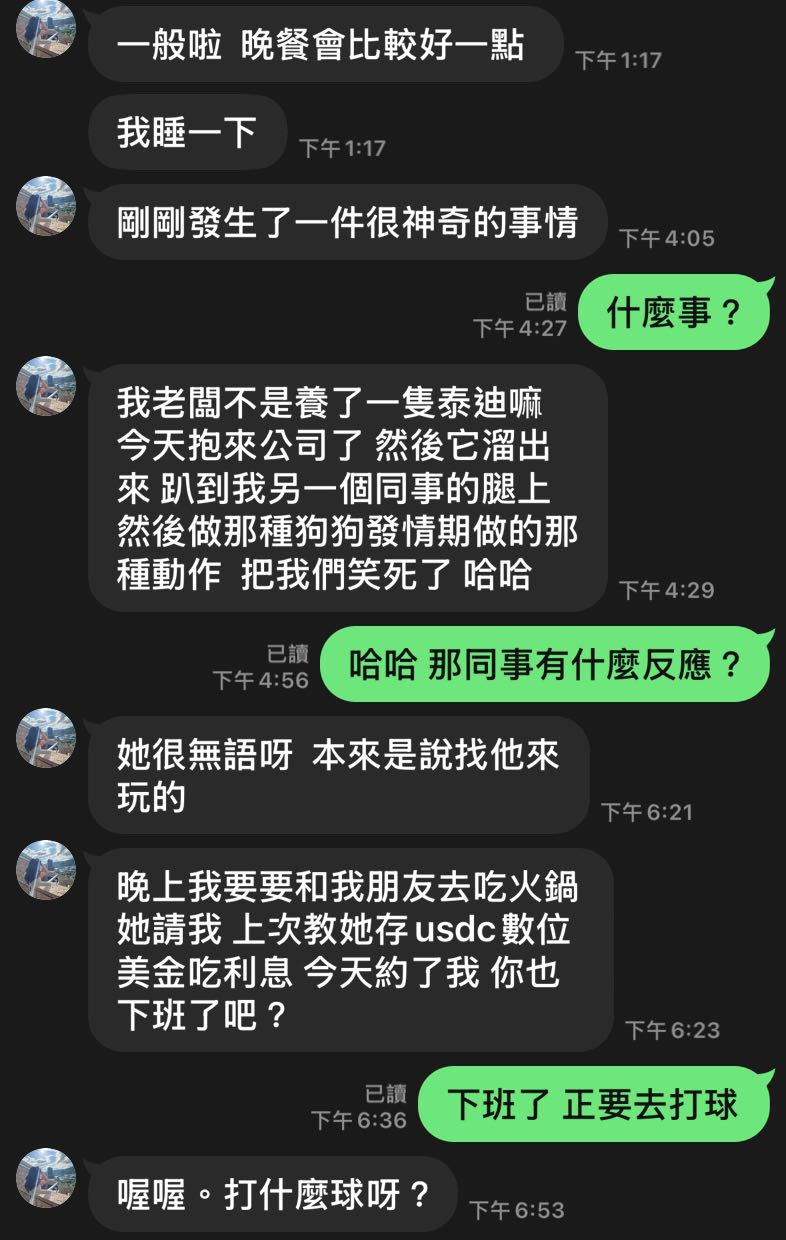Viewport: 786px width, 1240px height.
Task: Tap the reply 「哈哈 那同事有什麼反應？」
Action: tap(556, 663)
